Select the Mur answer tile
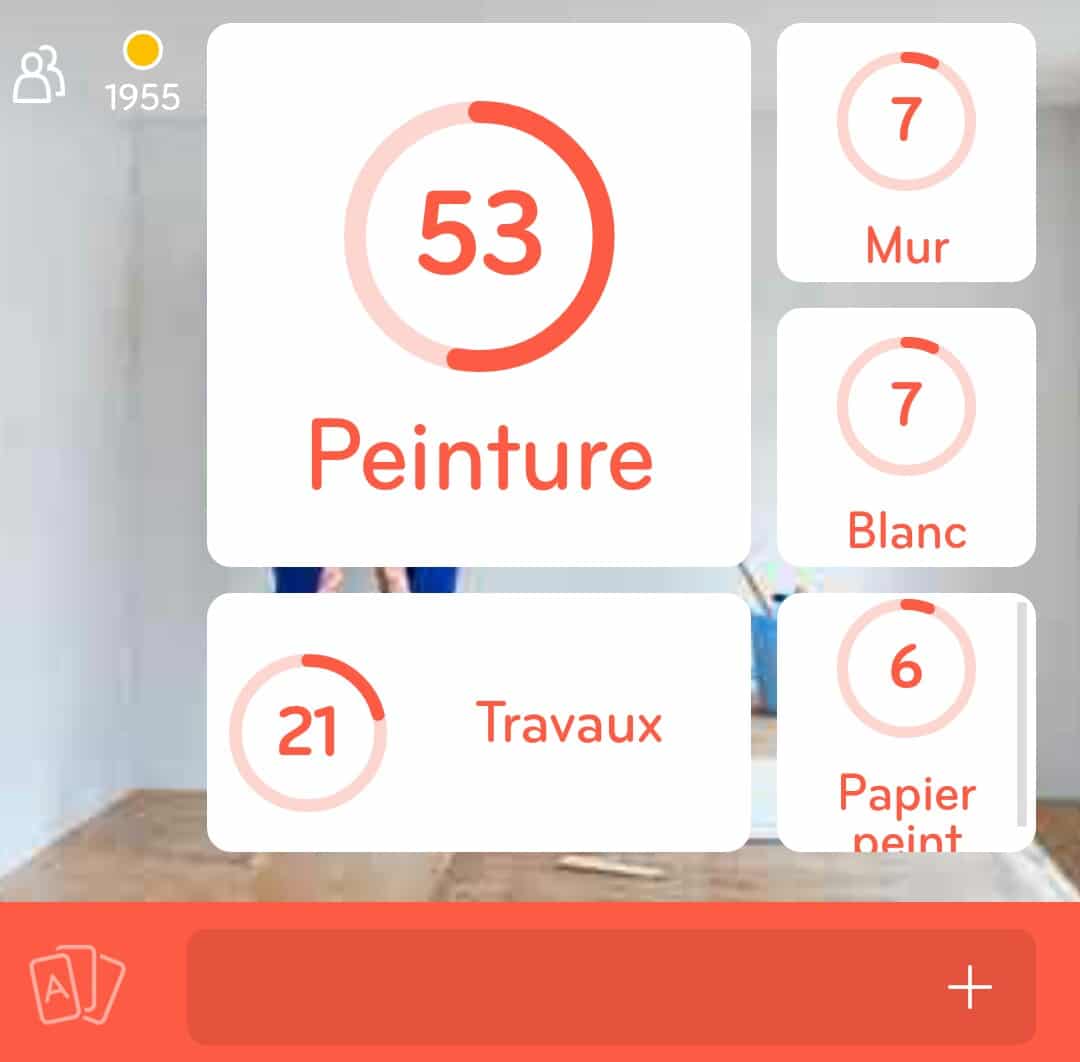This screenshot has width=1080, height=1062. point(906,153)
